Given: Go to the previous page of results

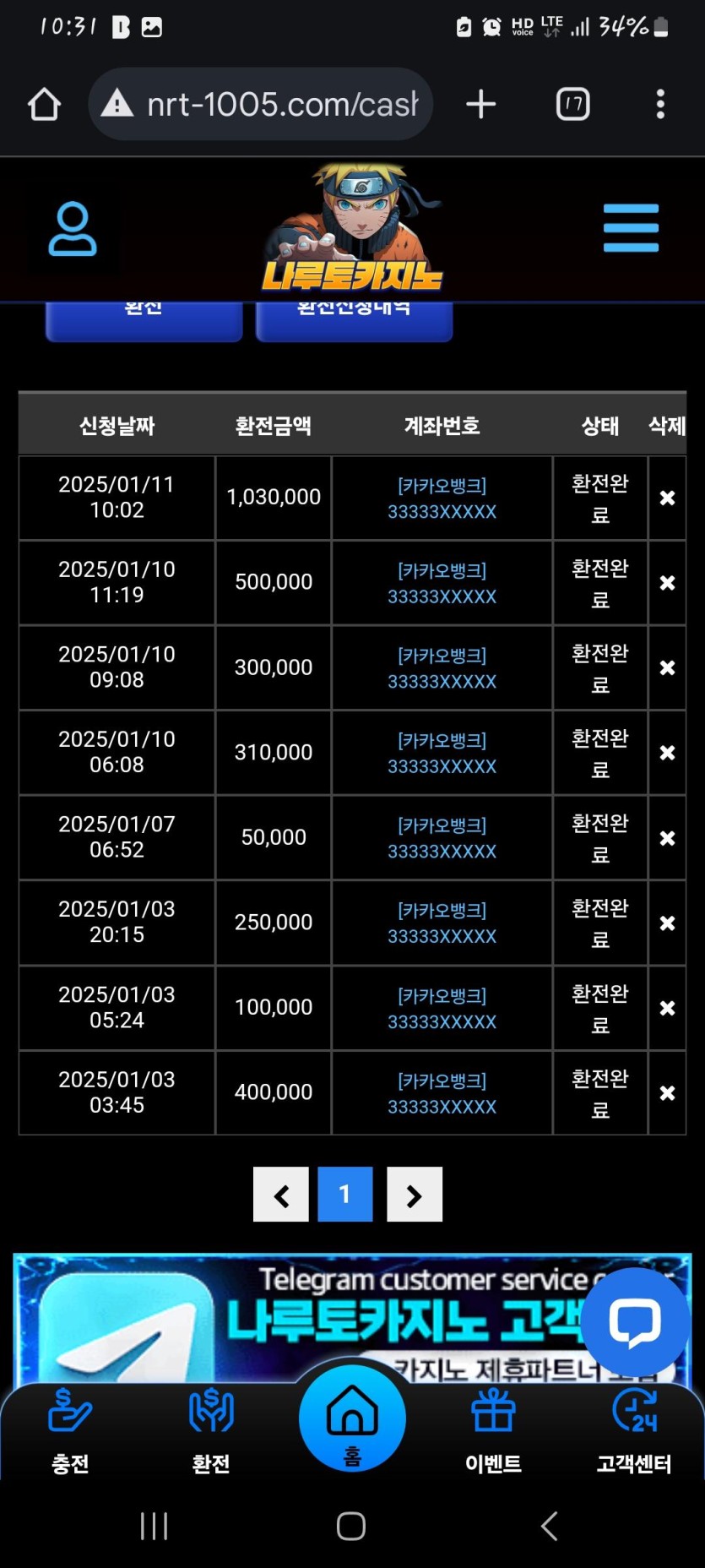Looking at the screenshot, I should click(x=281, y=1195).
